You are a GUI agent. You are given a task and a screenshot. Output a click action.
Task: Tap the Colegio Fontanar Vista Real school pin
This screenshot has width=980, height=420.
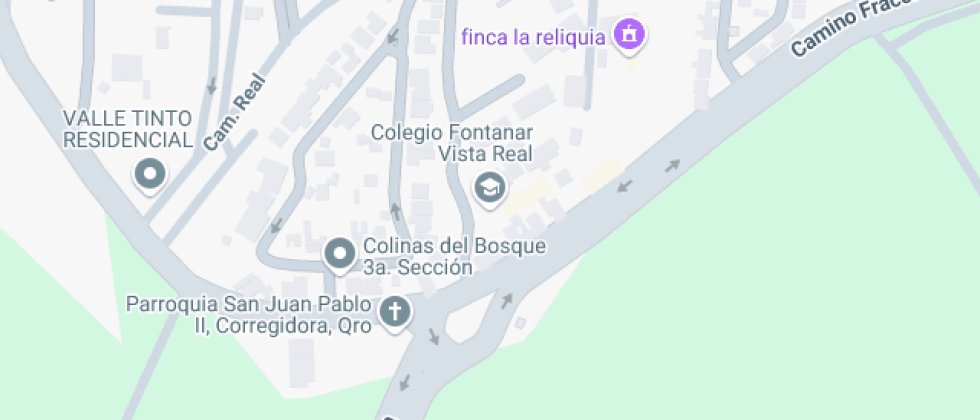[489, 186]
